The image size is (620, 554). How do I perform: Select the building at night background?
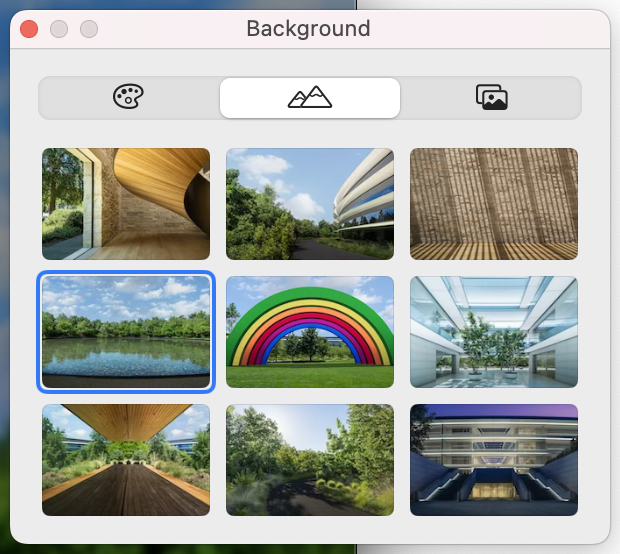tap(494, 460)
